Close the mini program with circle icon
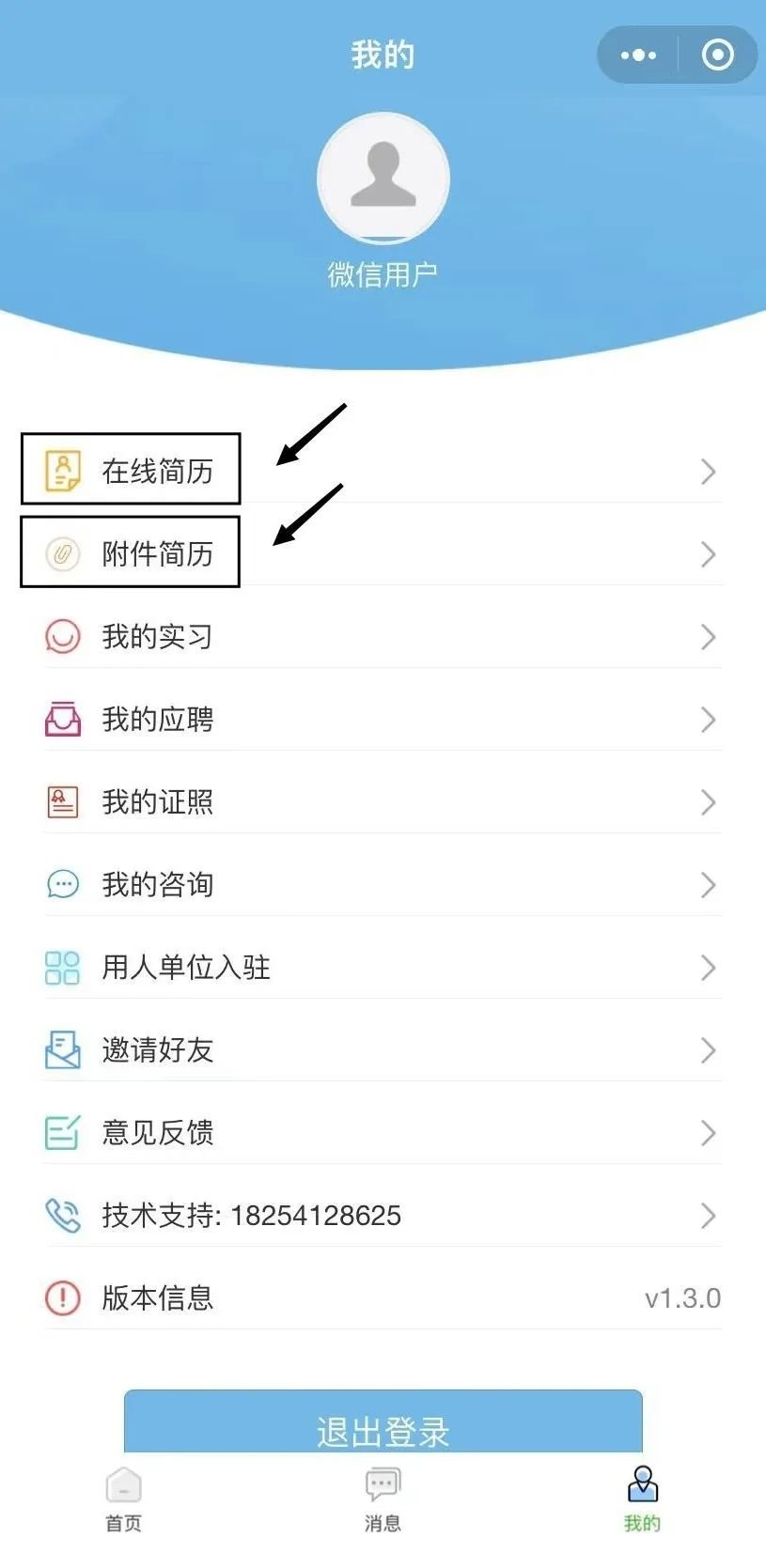Image resolution: width=766 pixels, height=1568 pixels. point(717,55)
